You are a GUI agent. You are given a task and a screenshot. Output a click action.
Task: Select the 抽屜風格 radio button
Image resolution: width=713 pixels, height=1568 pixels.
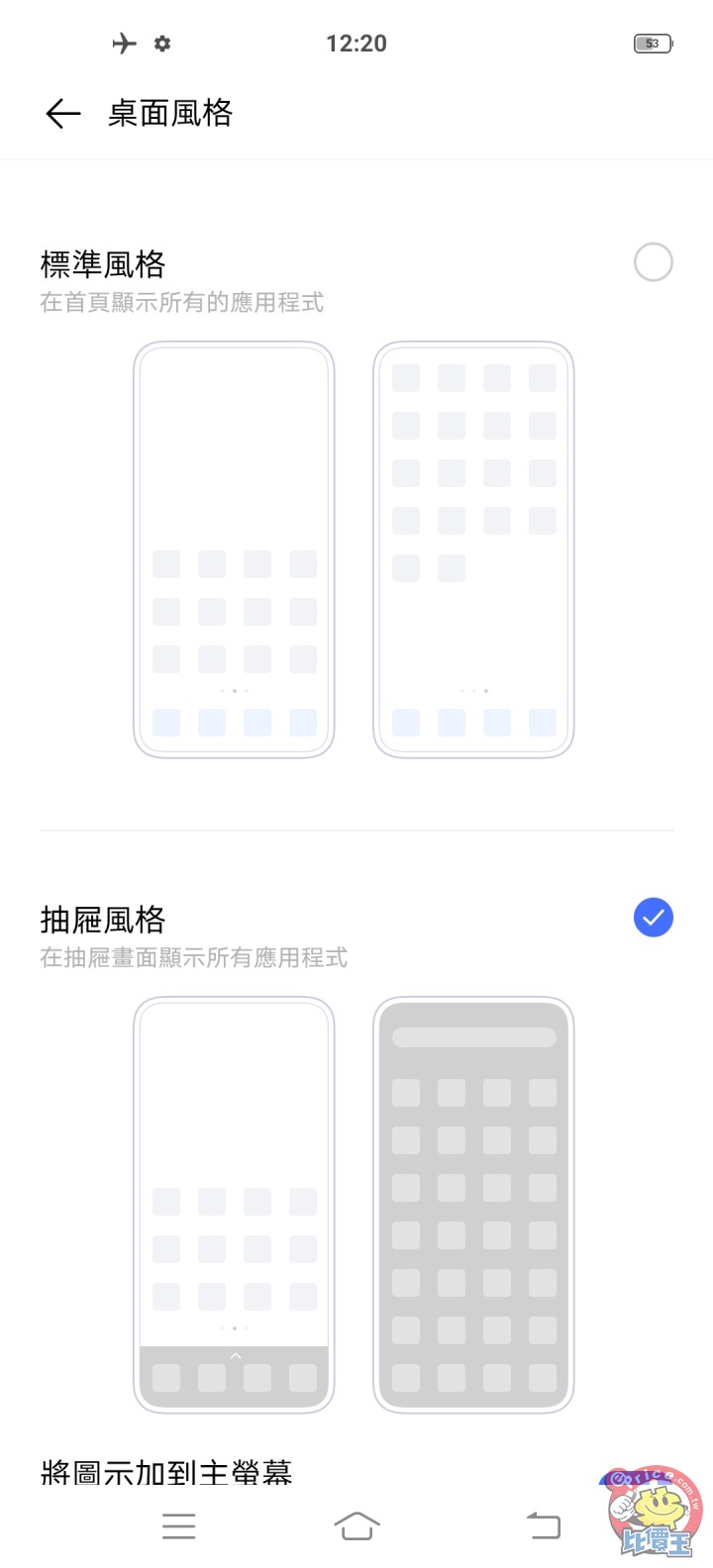click(x=653, y=918)
